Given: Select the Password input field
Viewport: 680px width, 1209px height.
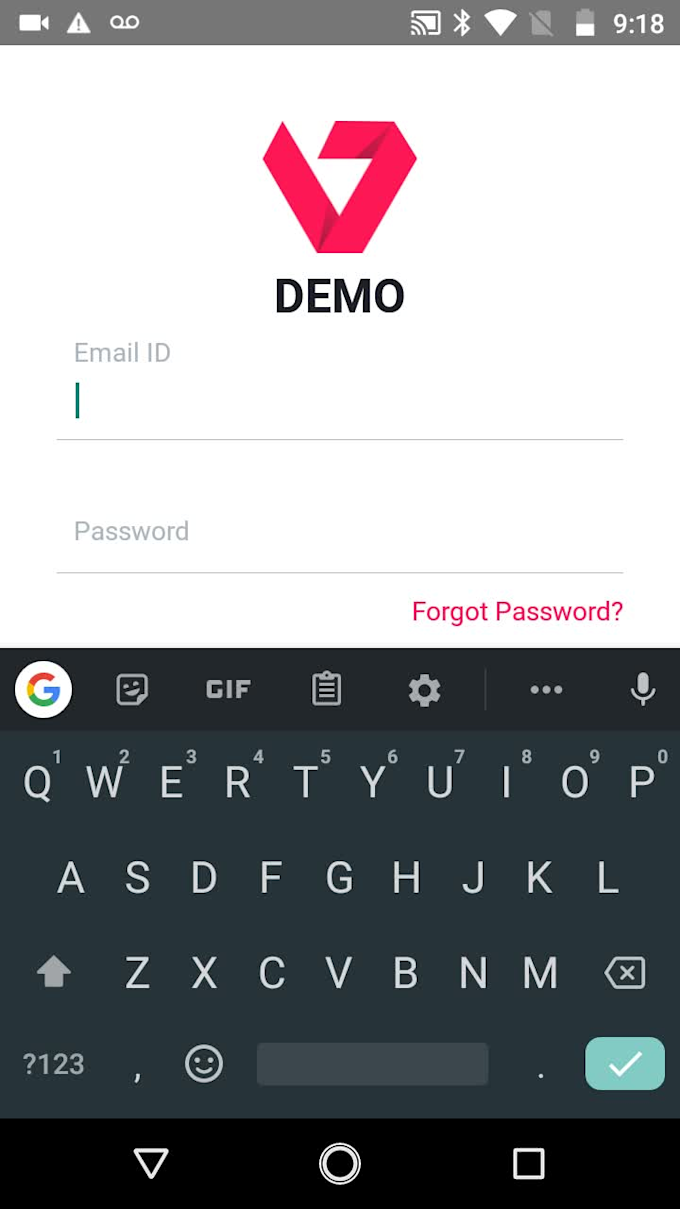Looking at the screenshot, I should pyautogui.click(x=340, y=533).
